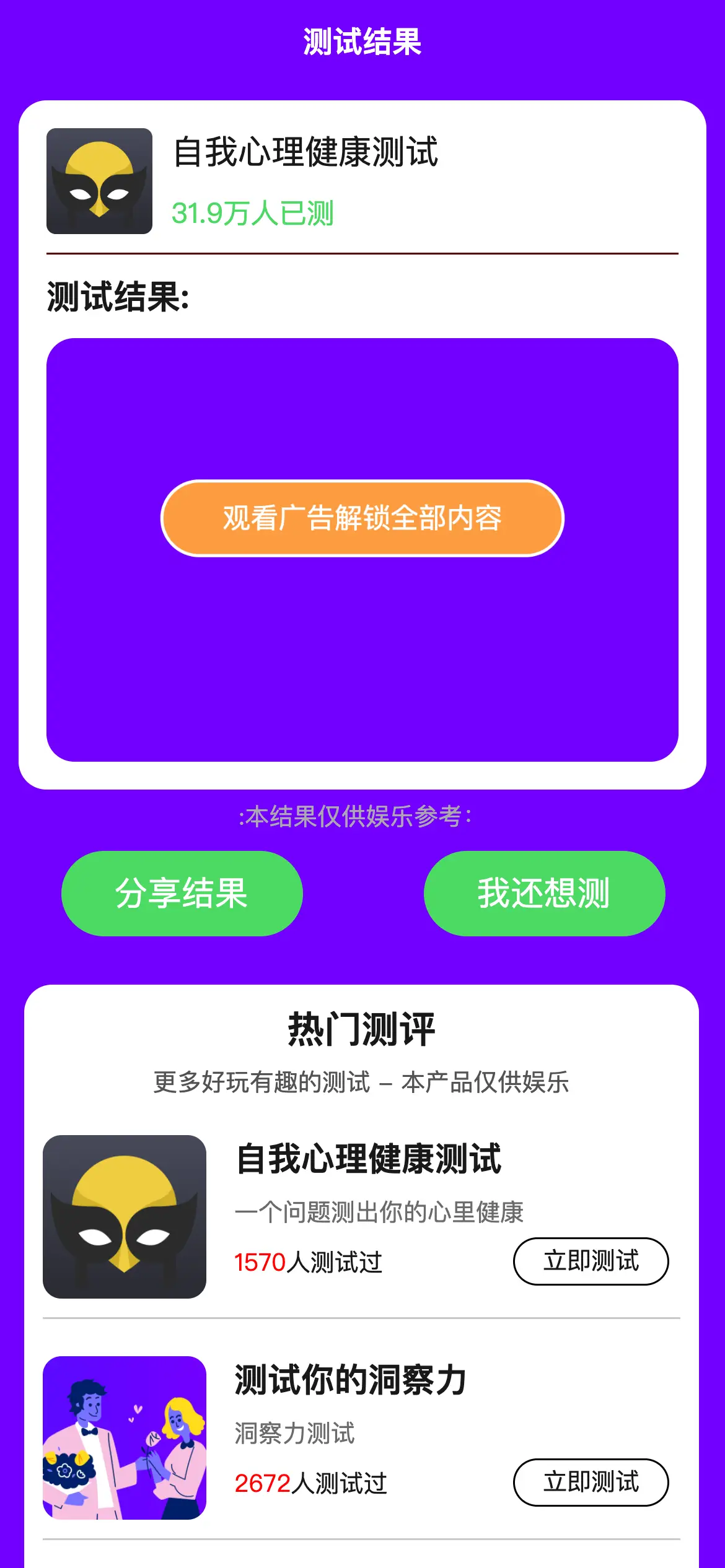Image resolution: width=725 pixels, height=1568 pixels.
Task: Start 立即测试 for 自我心理健康测试
Action: [x=591, y=1261]
